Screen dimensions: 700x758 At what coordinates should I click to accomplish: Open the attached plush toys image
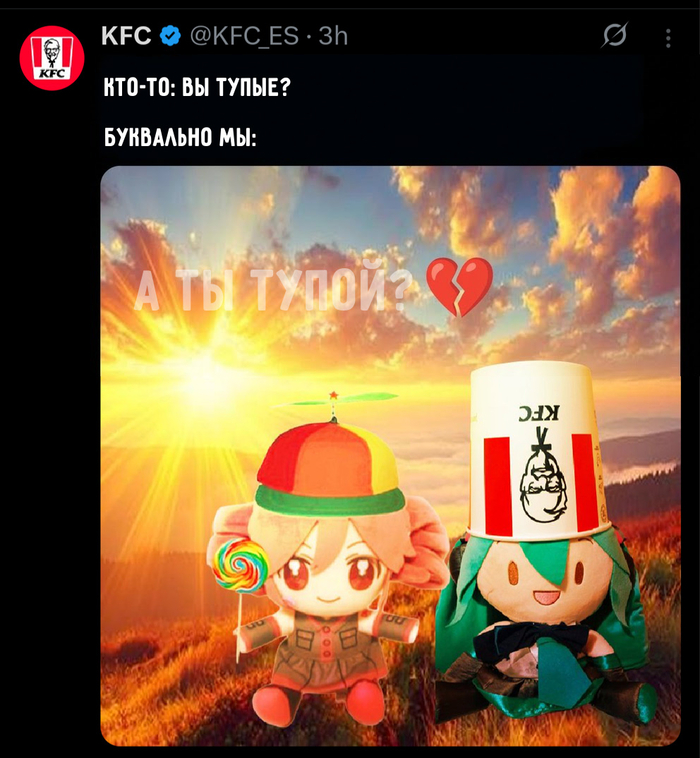(390, 455)
